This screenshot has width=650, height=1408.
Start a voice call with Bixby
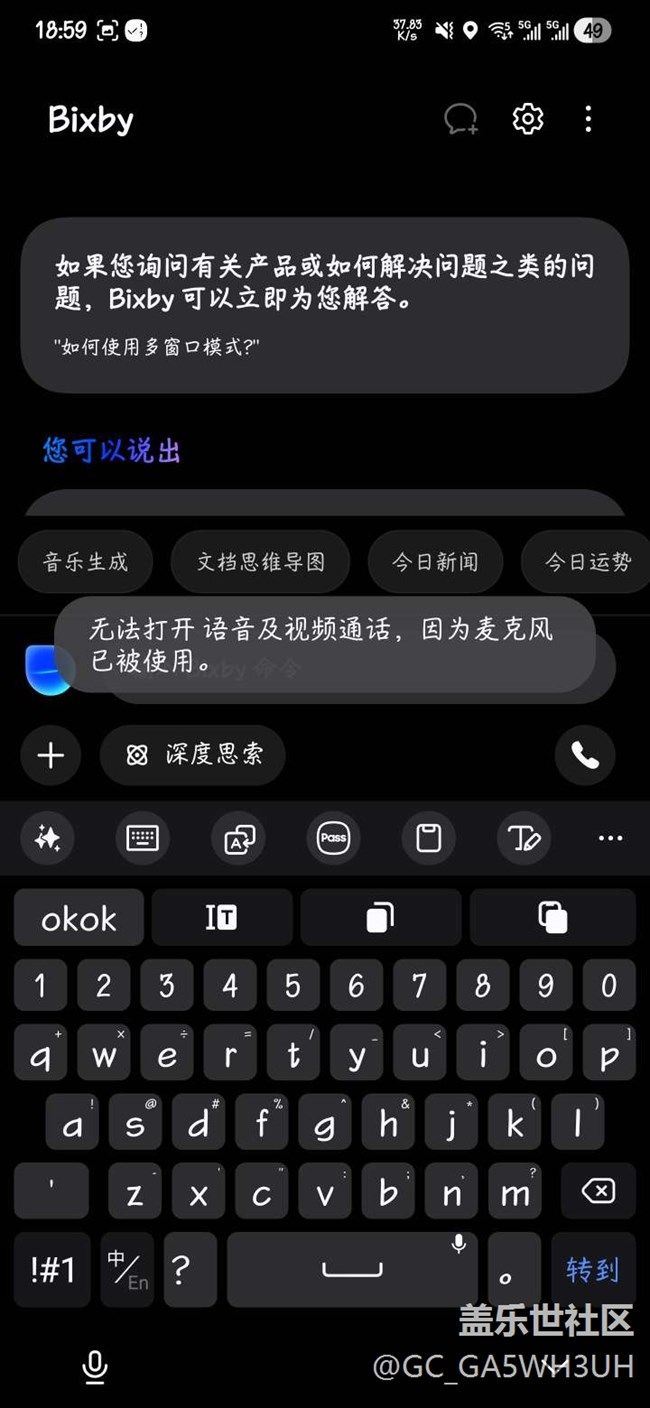click(x=585, y=755)
